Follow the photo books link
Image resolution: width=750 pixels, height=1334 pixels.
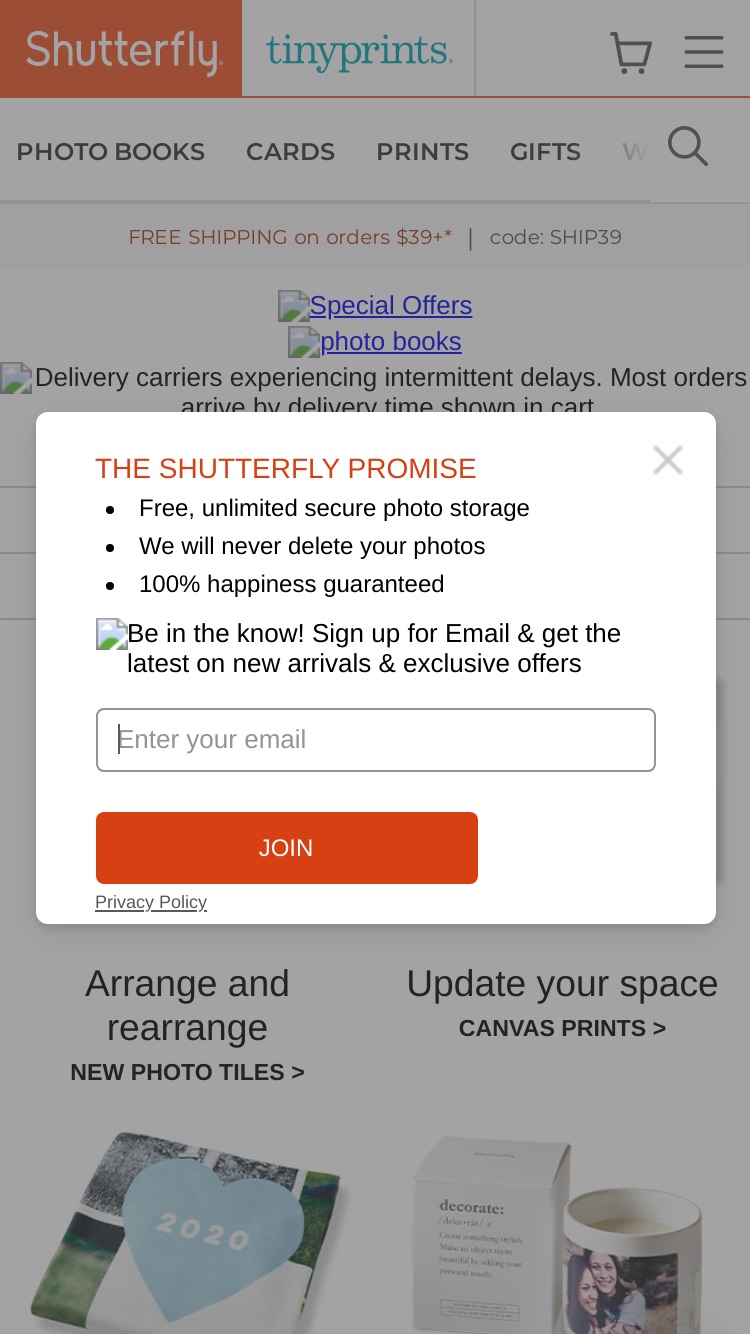pyautogui.click(x=390, y=341)
